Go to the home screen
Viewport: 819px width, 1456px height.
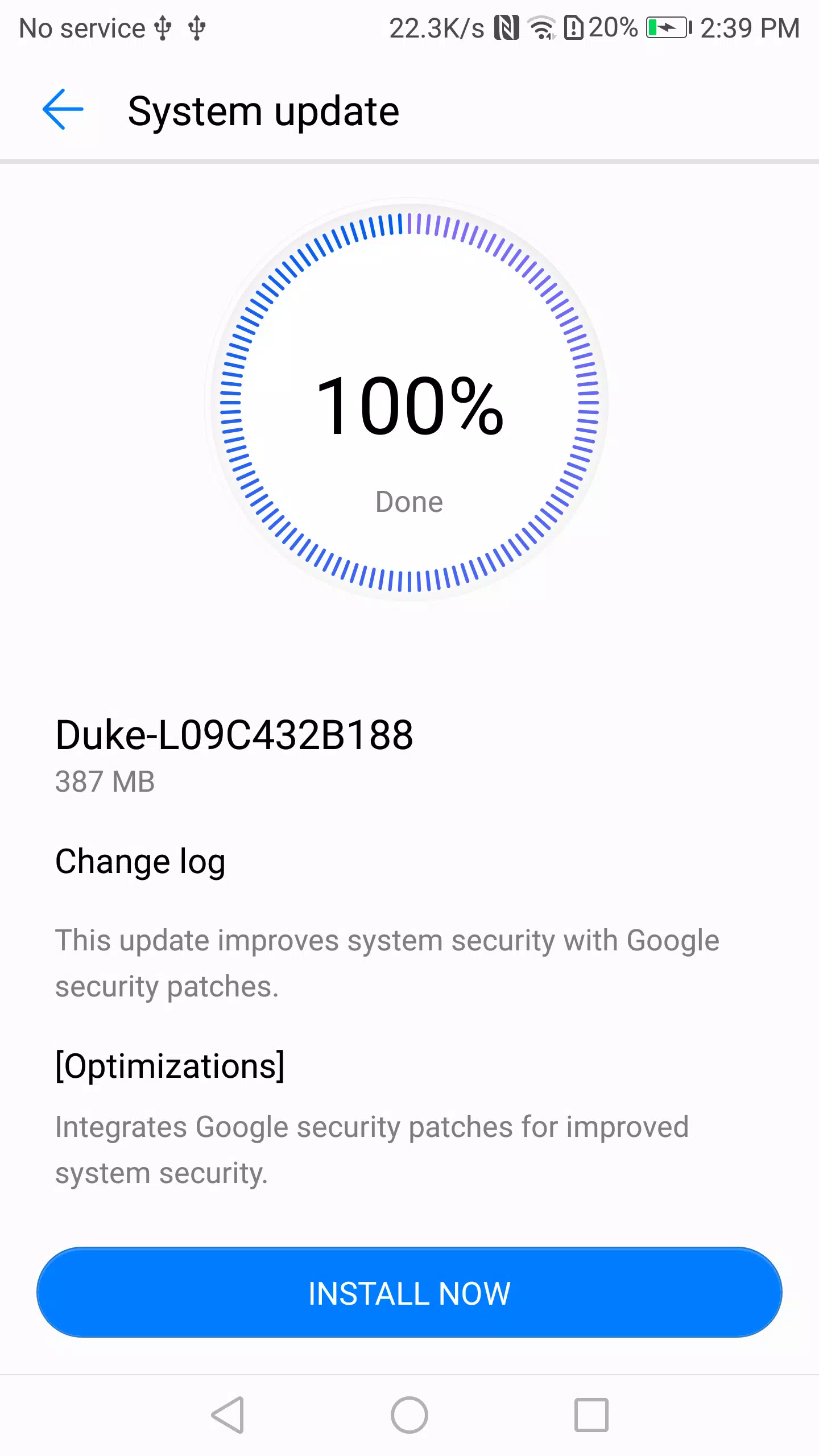[x=409, y=1414]
